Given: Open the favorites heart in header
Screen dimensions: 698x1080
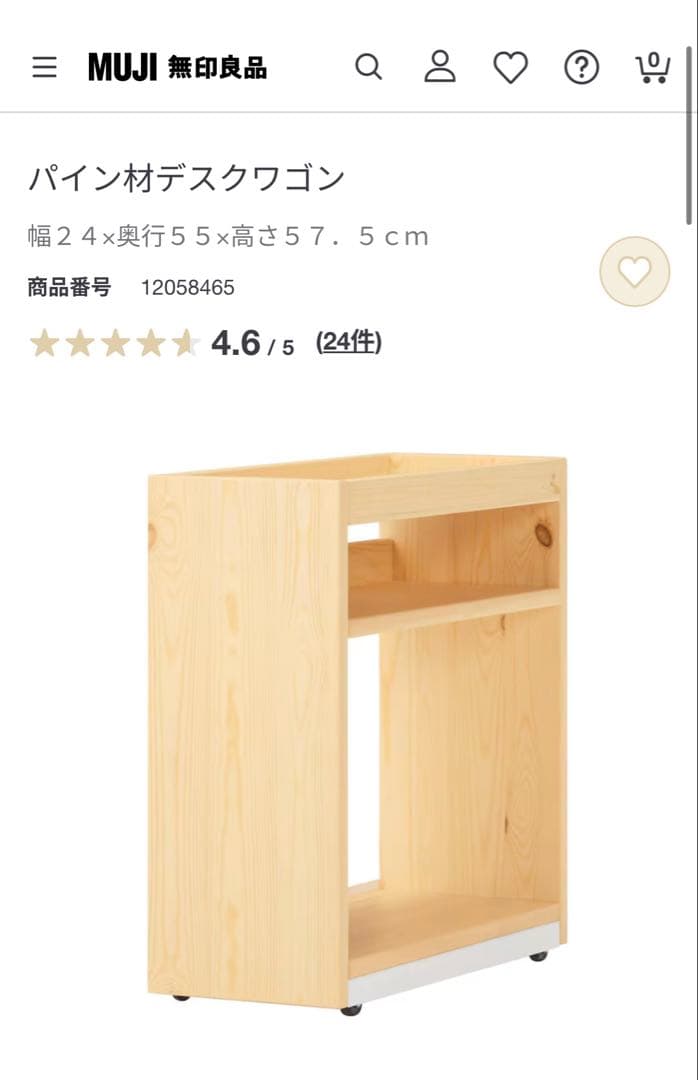Looking at the screenshot, I should coord(511,68).
